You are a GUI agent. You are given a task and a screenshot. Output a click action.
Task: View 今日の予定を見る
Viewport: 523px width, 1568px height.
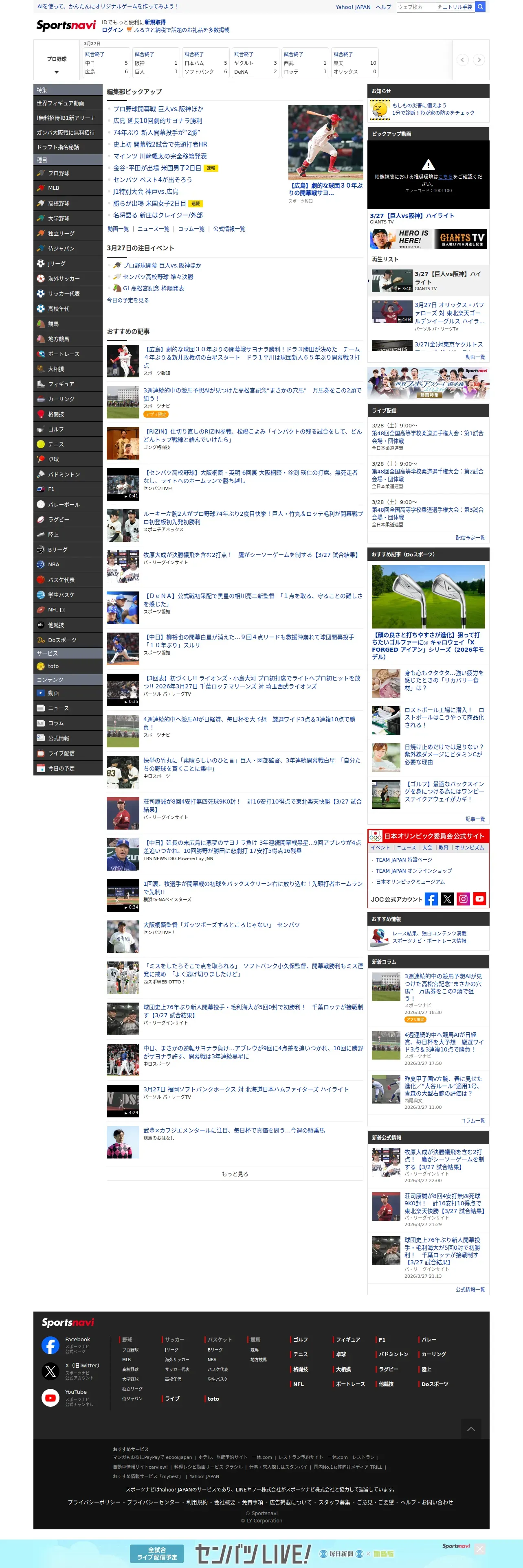click(x=128, y=300)
